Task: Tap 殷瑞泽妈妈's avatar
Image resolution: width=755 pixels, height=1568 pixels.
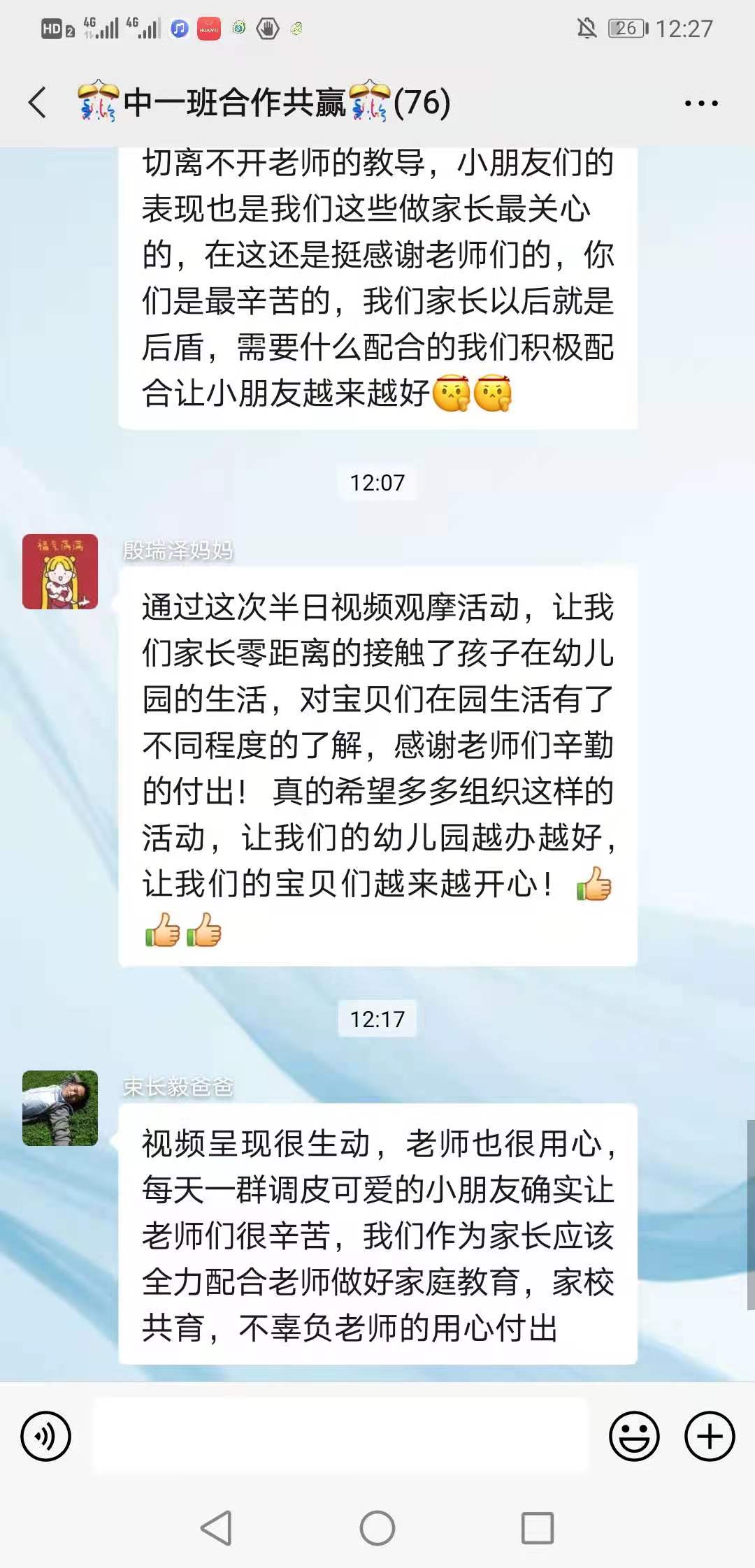Action: click(60, 572)
